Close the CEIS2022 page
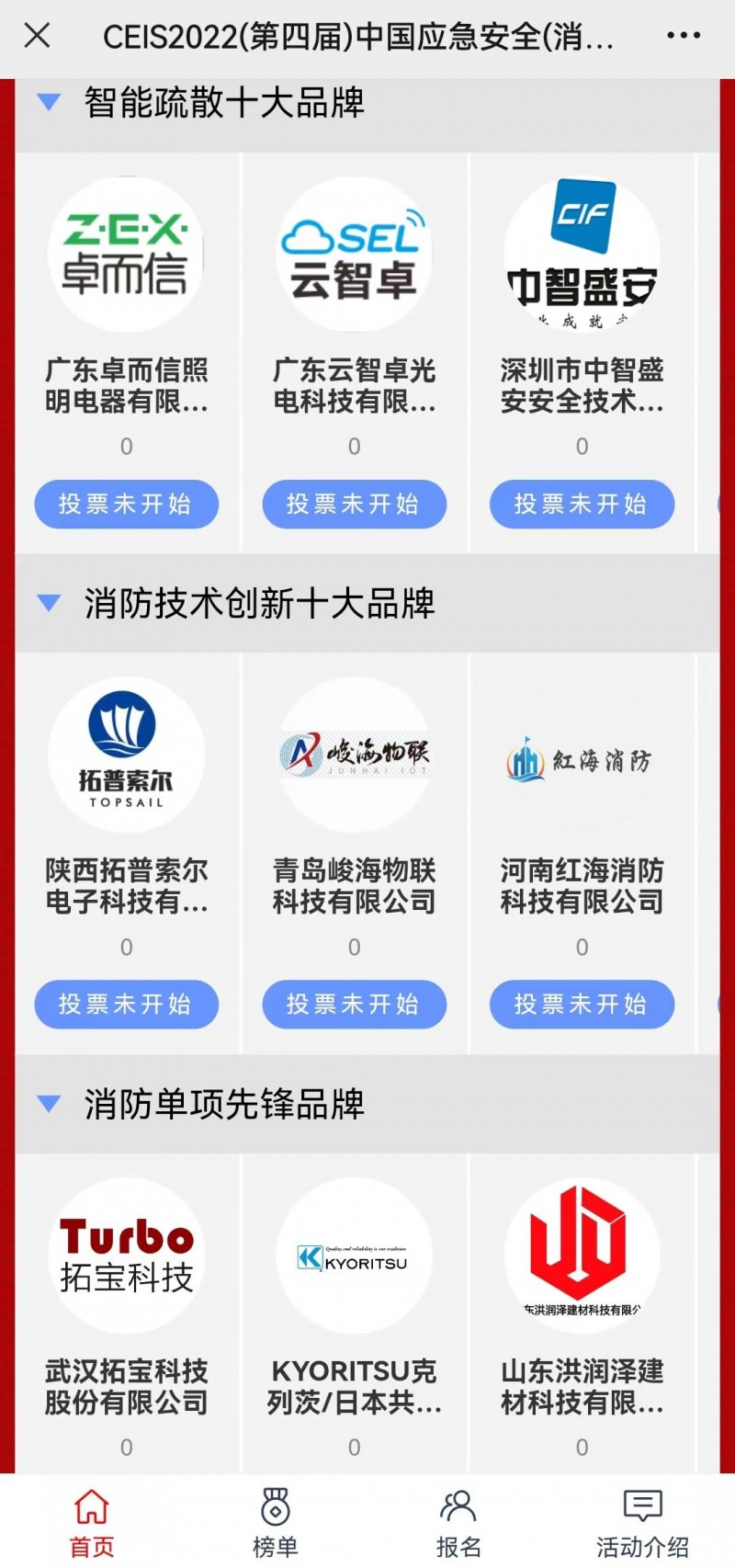Screen dimensions: 735x1568 (37, 37)
